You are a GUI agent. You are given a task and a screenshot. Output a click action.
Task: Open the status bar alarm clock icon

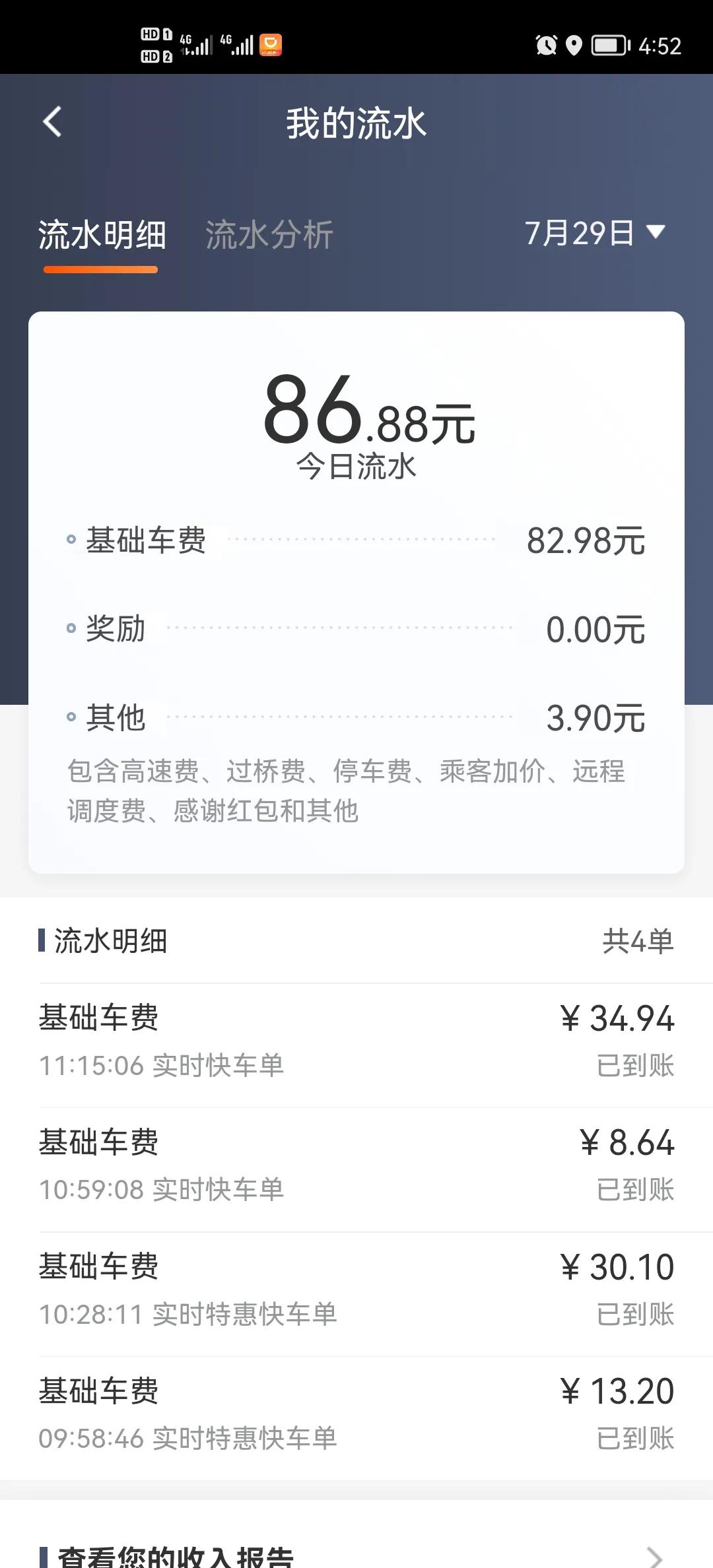545,44
